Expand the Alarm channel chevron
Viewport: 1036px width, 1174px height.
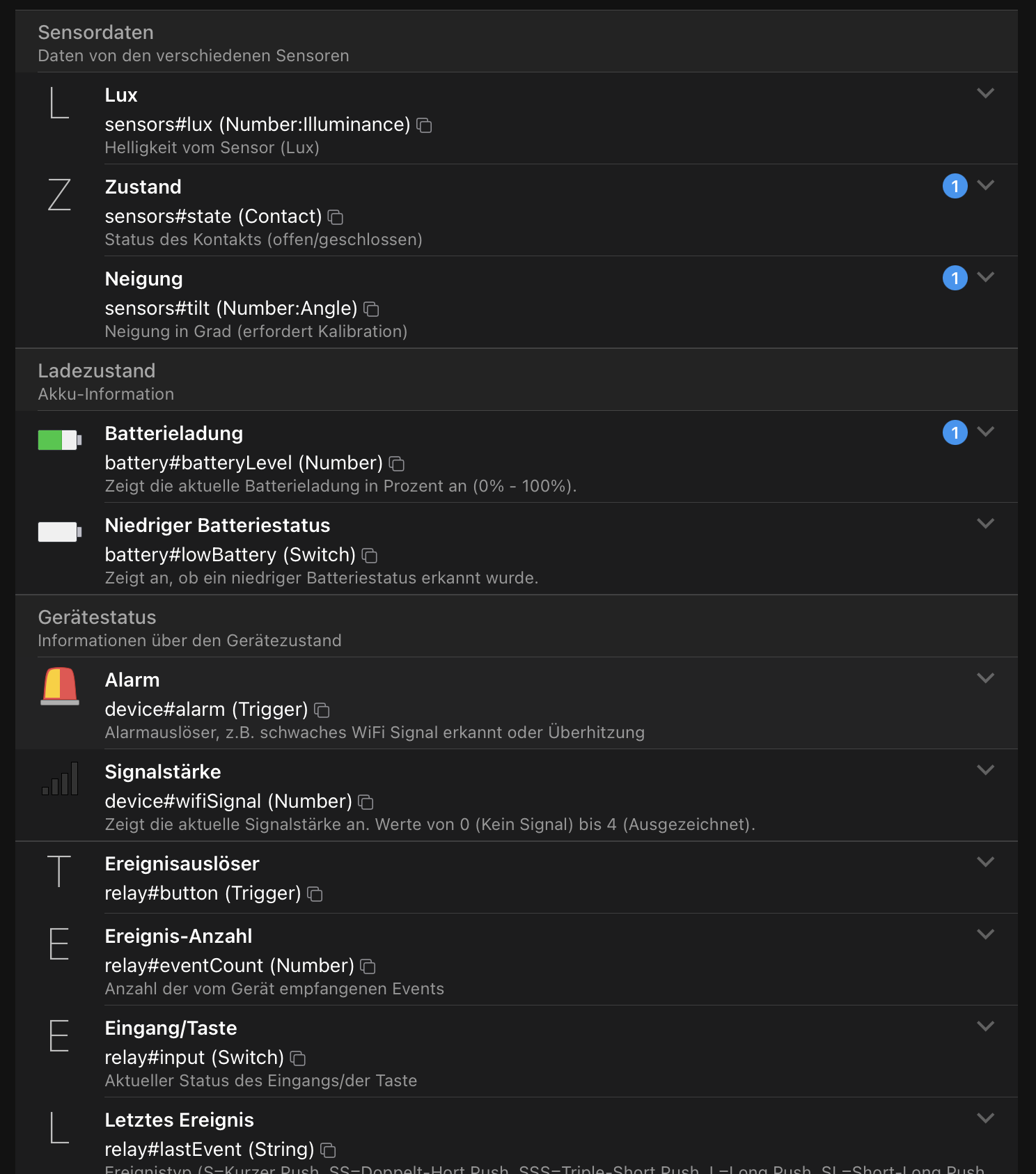point(985,678)
